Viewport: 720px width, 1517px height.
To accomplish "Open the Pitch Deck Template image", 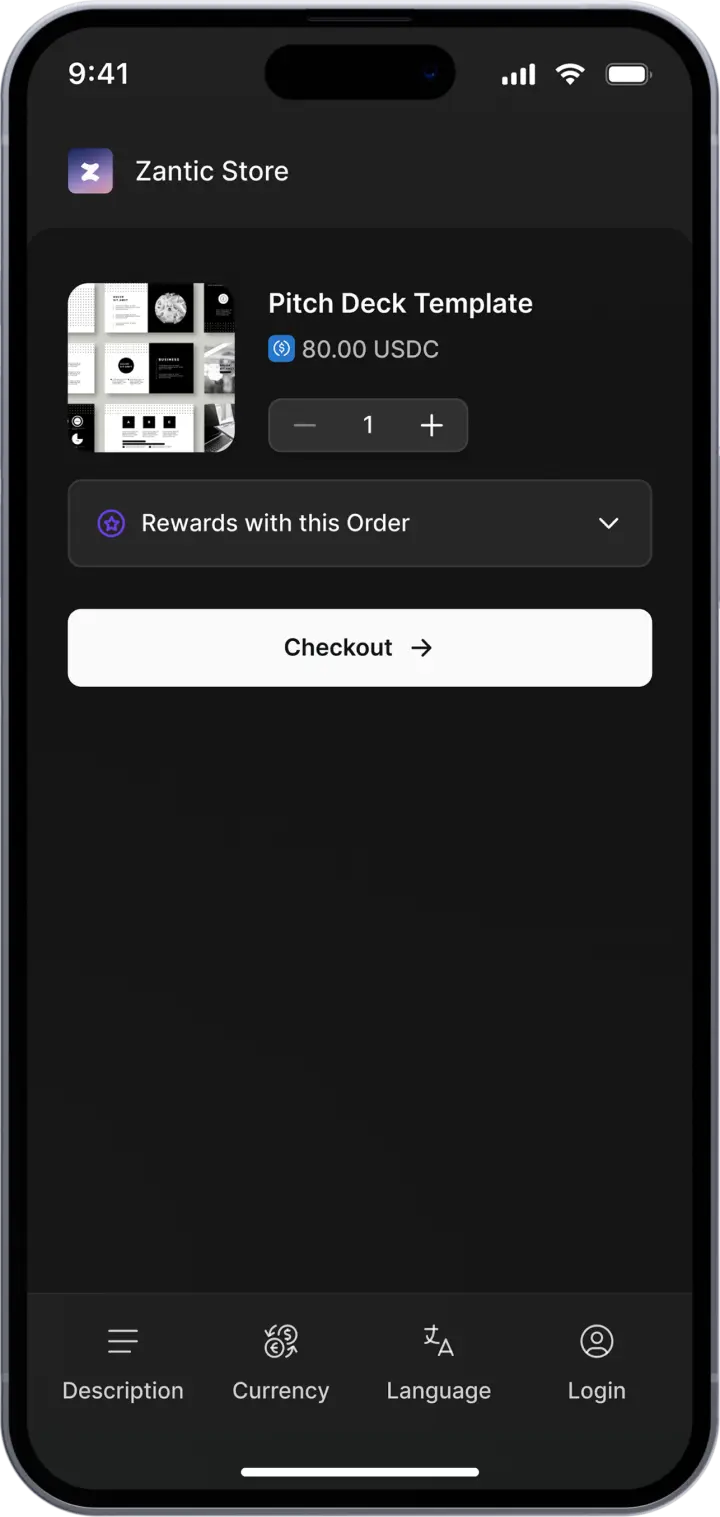I will 151,367.
